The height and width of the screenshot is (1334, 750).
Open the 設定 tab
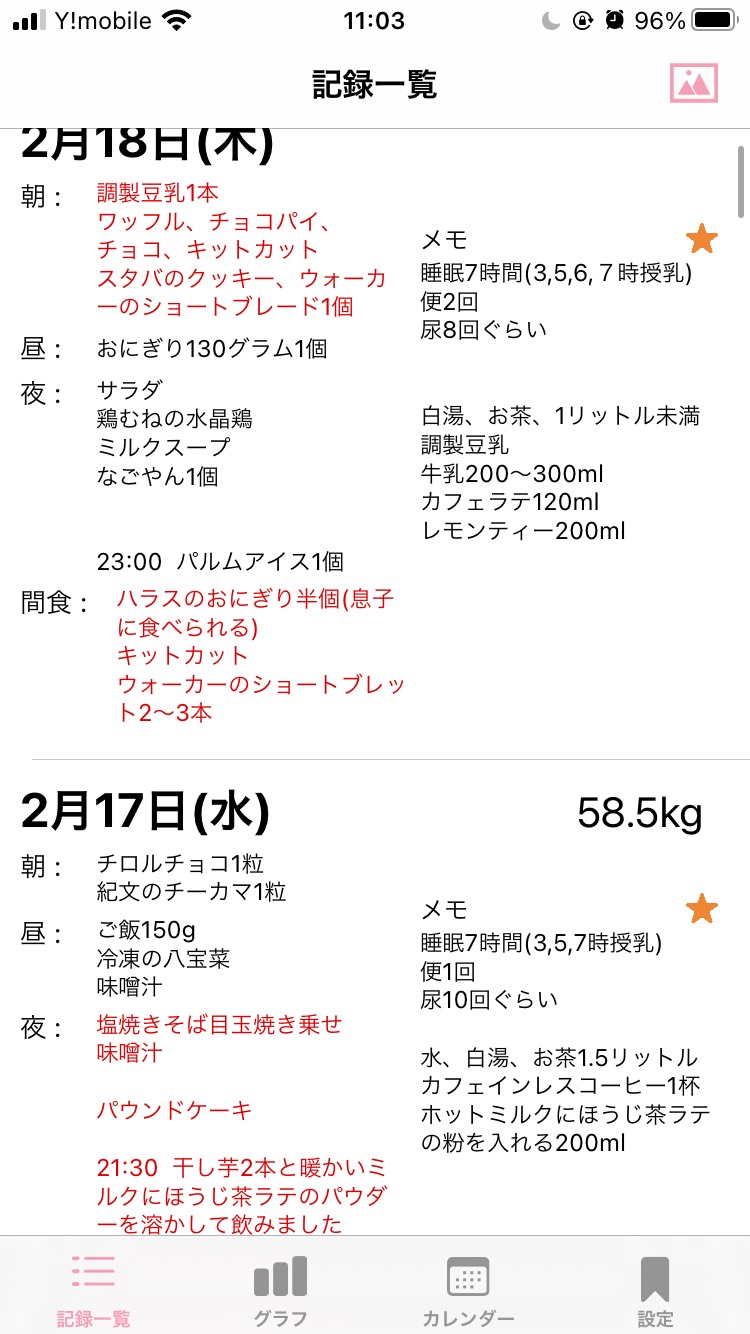pos(655,1291)
